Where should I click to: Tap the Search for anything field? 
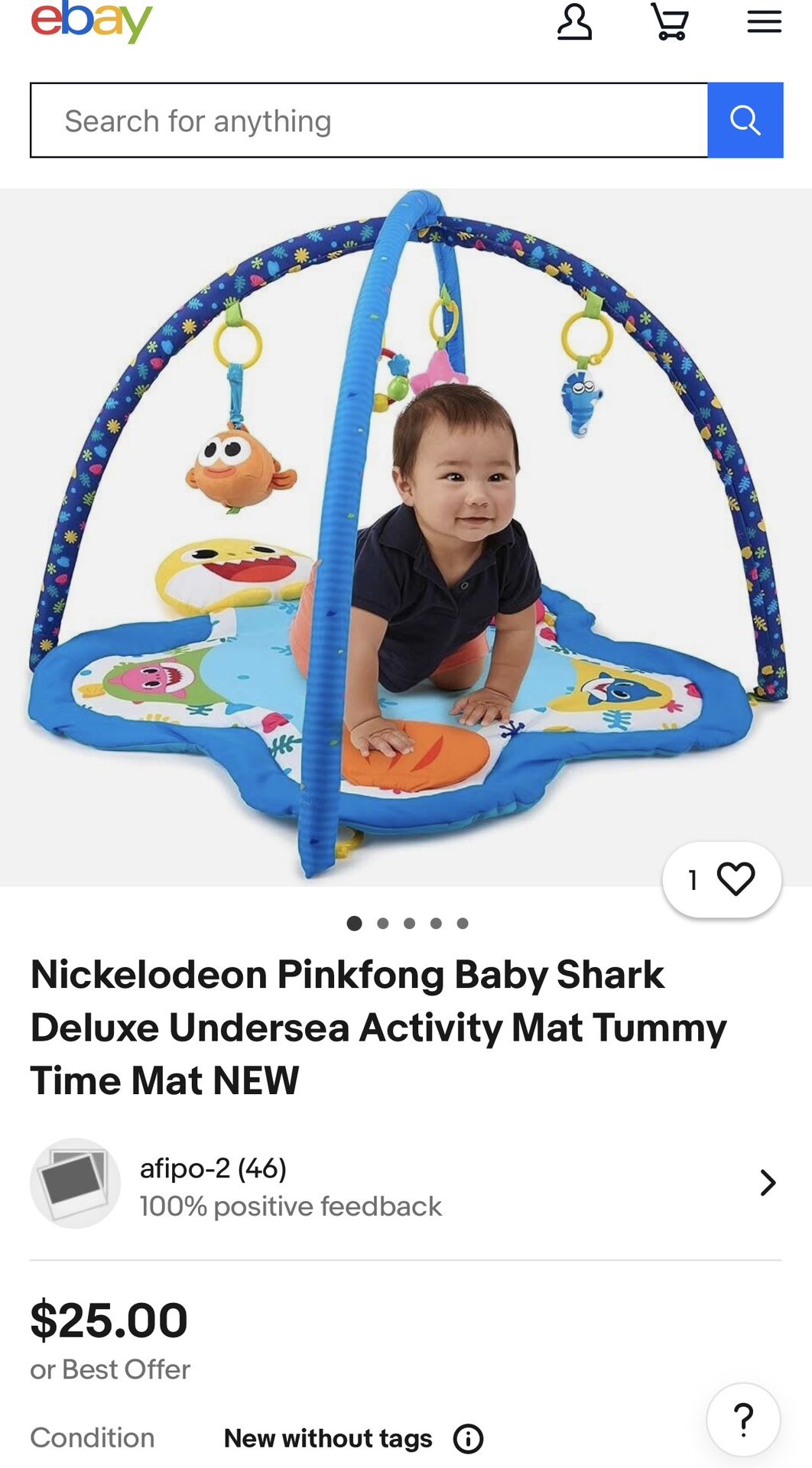(x=369, y=121)
